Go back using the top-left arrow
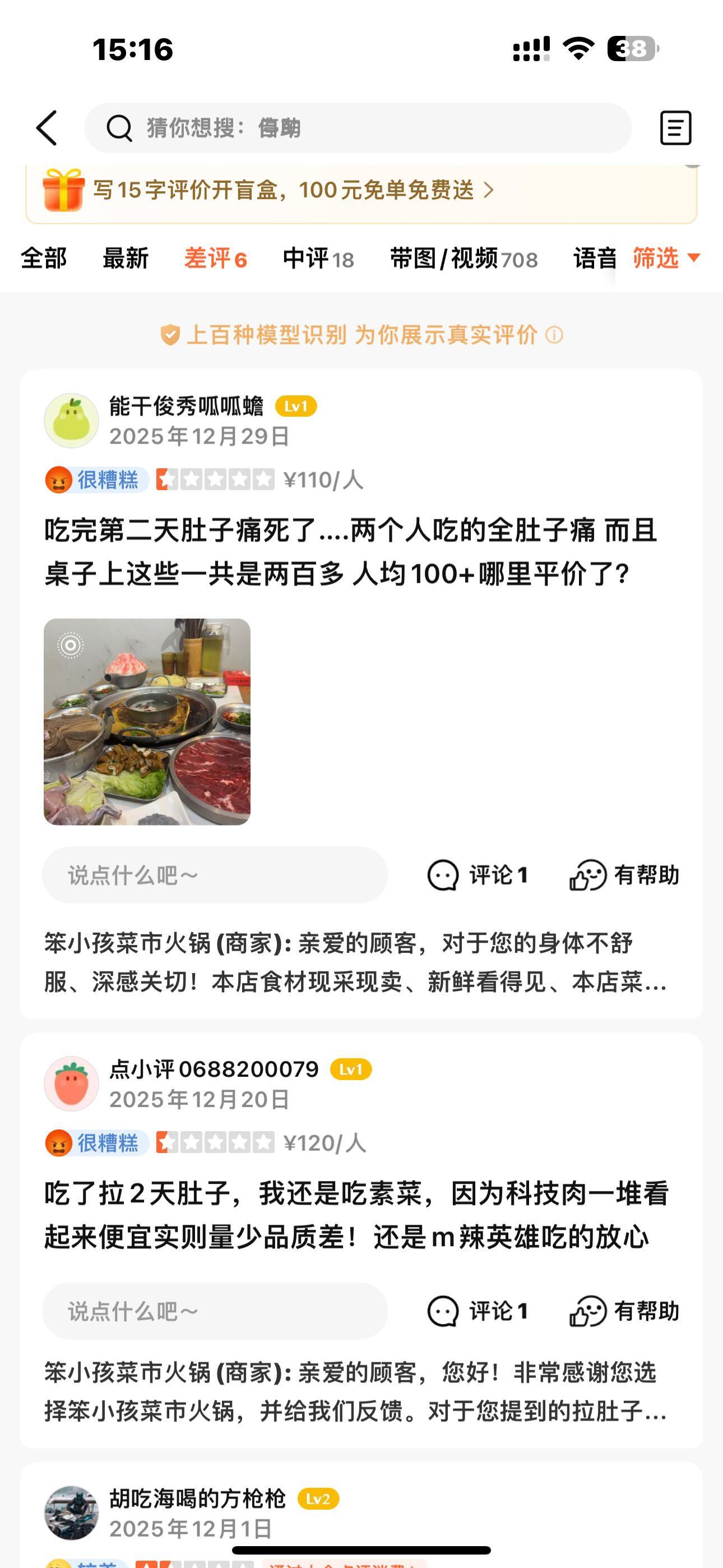The height and width of the screenshot is (1568, 723). pyautogui.click(x=48, y=128)
